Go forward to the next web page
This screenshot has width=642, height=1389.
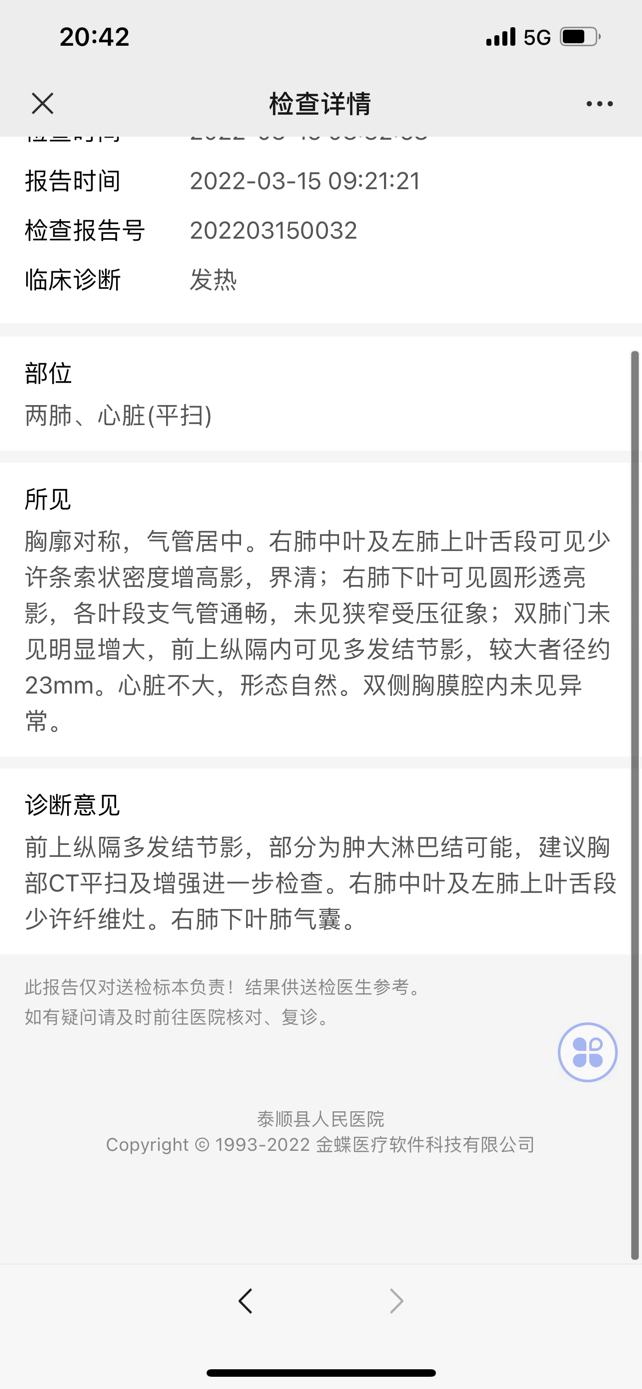click(x=396, y=1300)
